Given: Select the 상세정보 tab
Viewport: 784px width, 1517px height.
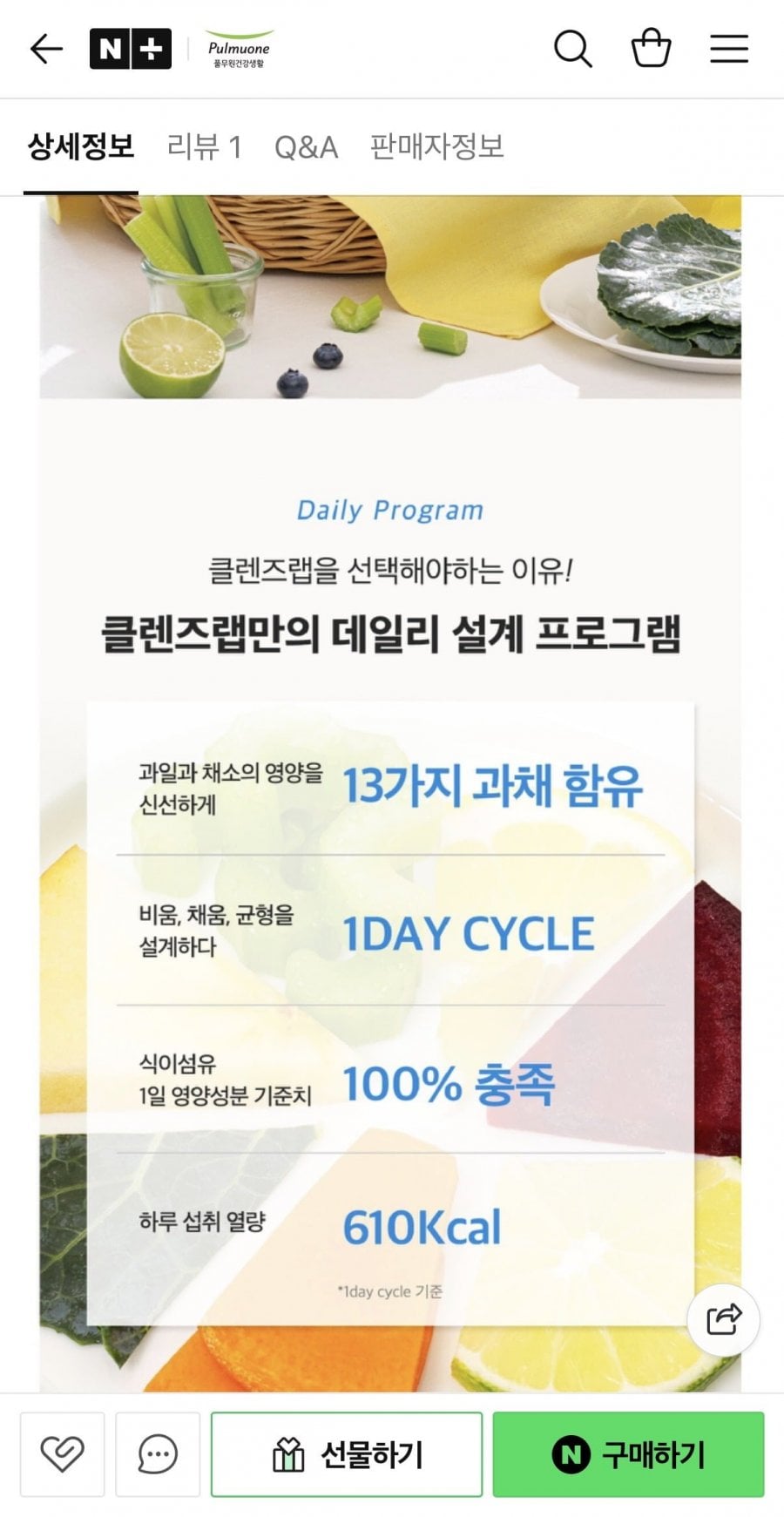Looking at the screenshot, I should 81,146.
